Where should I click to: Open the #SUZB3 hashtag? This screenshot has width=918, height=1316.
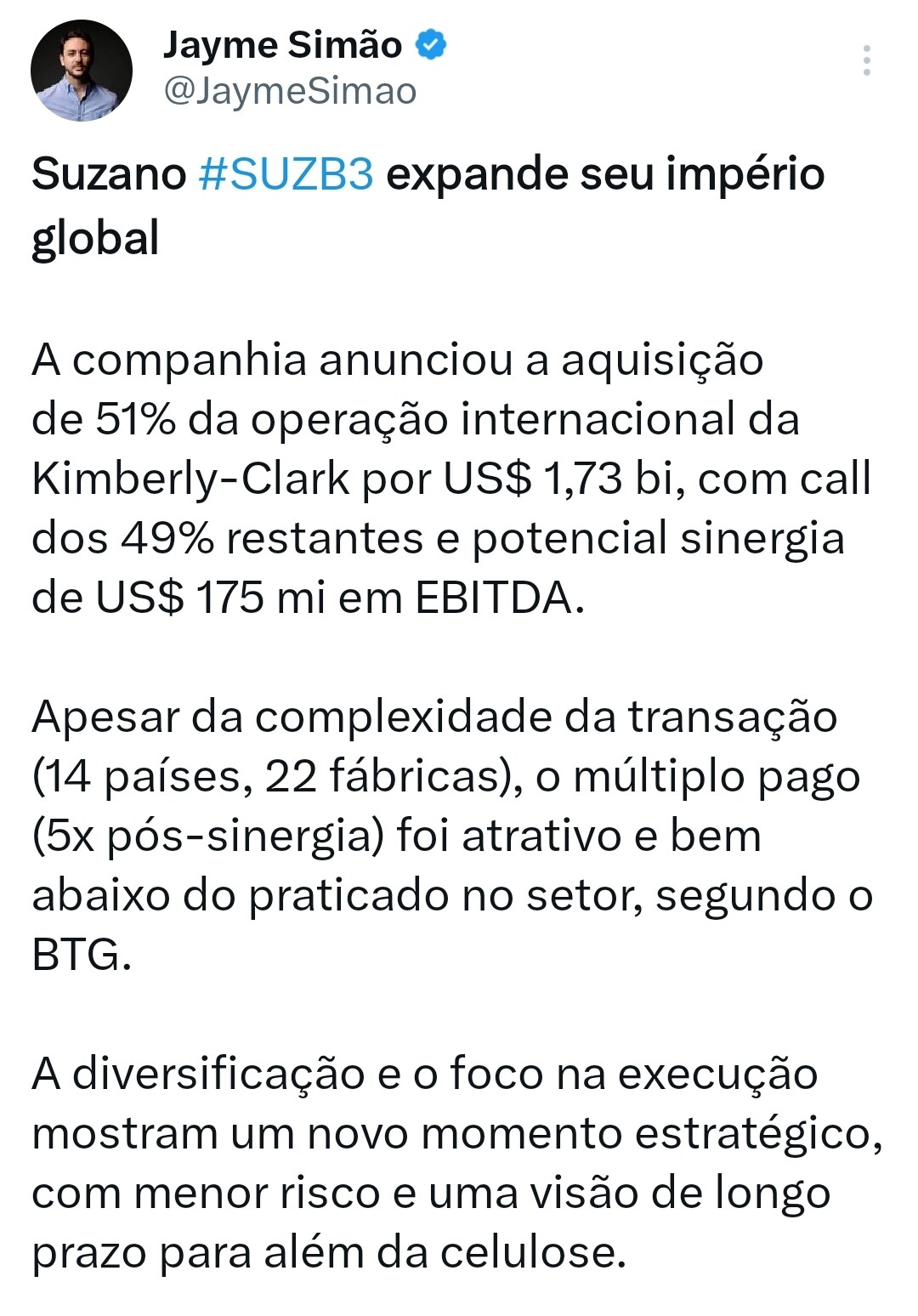286,174
